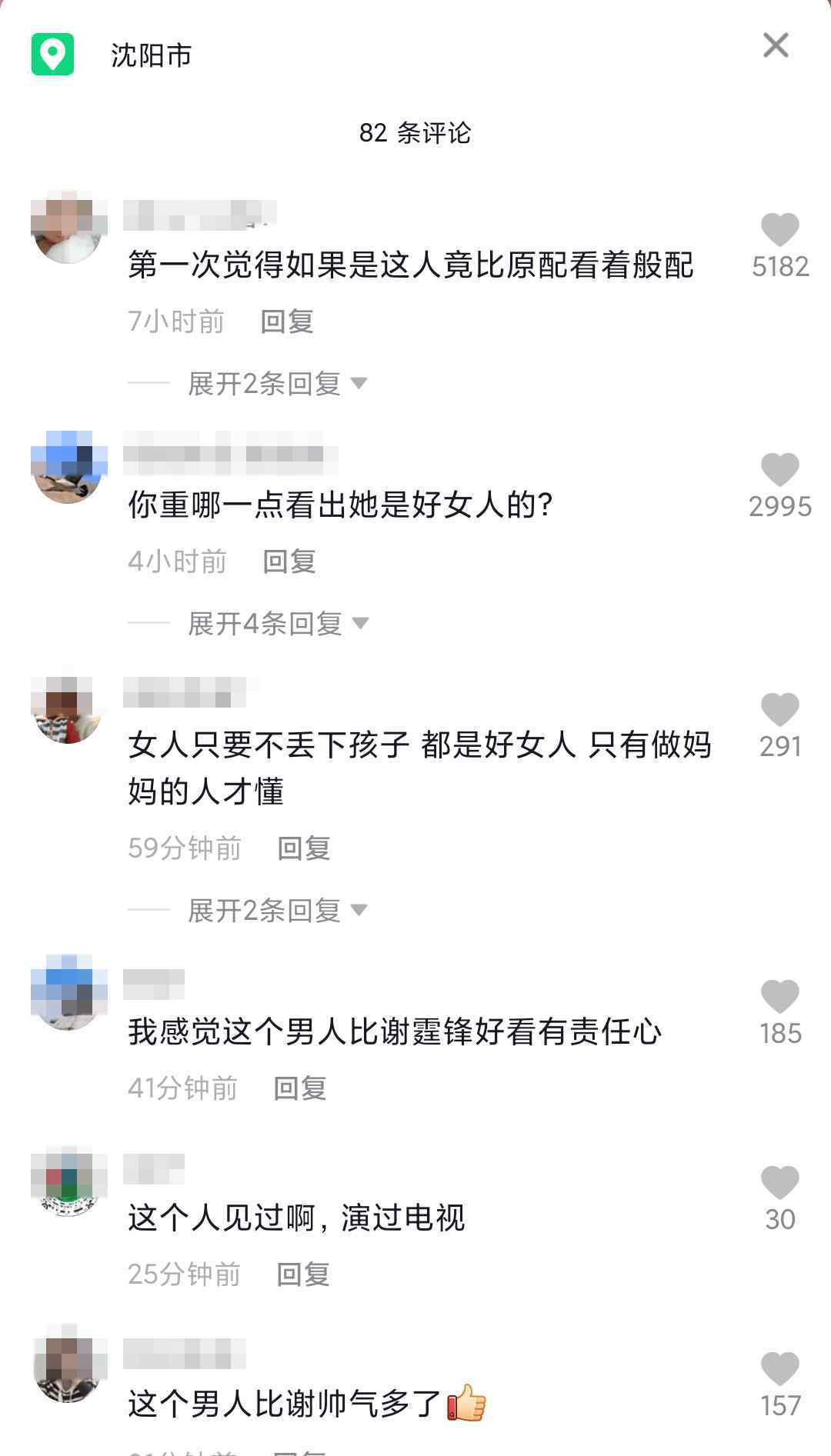Close the comments panel
The width and height of the screenshot is (831, 1456).
pos(776,45)
